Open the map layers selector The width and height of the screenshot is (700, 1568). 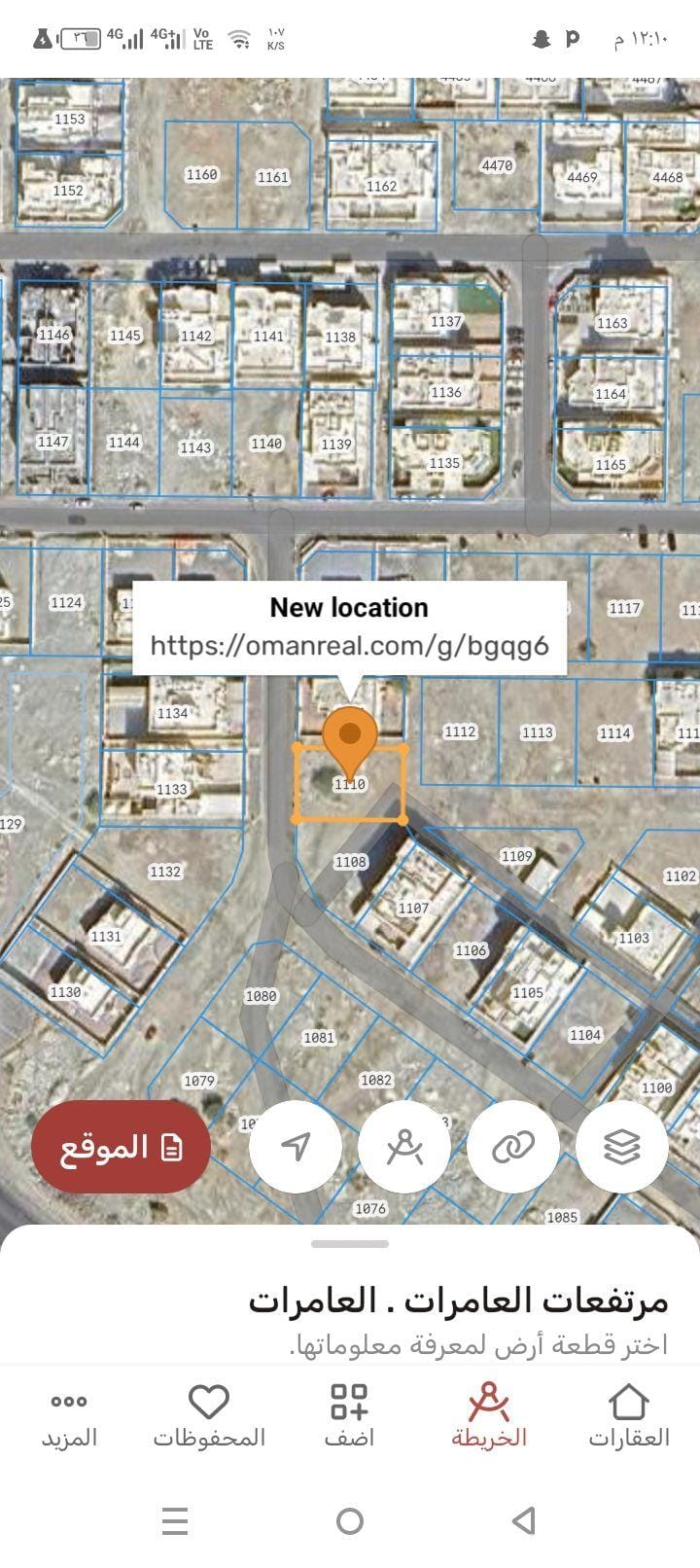[622, 1147]
